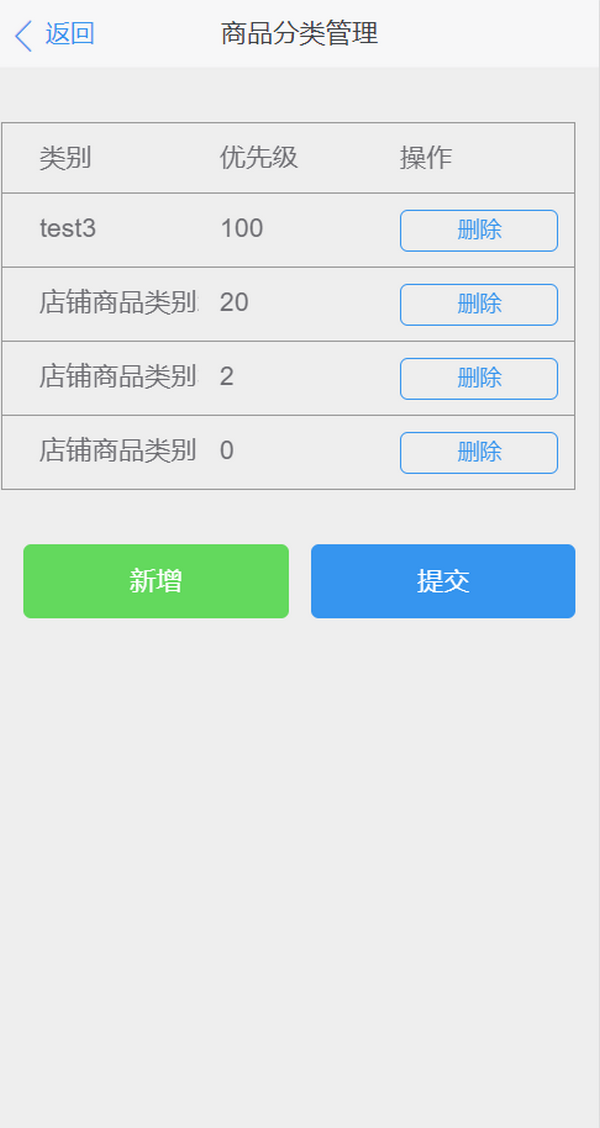Viewport: 600px width, 1128px height.
Task: Remove the category with priority 2
Action: click(478, 378)
